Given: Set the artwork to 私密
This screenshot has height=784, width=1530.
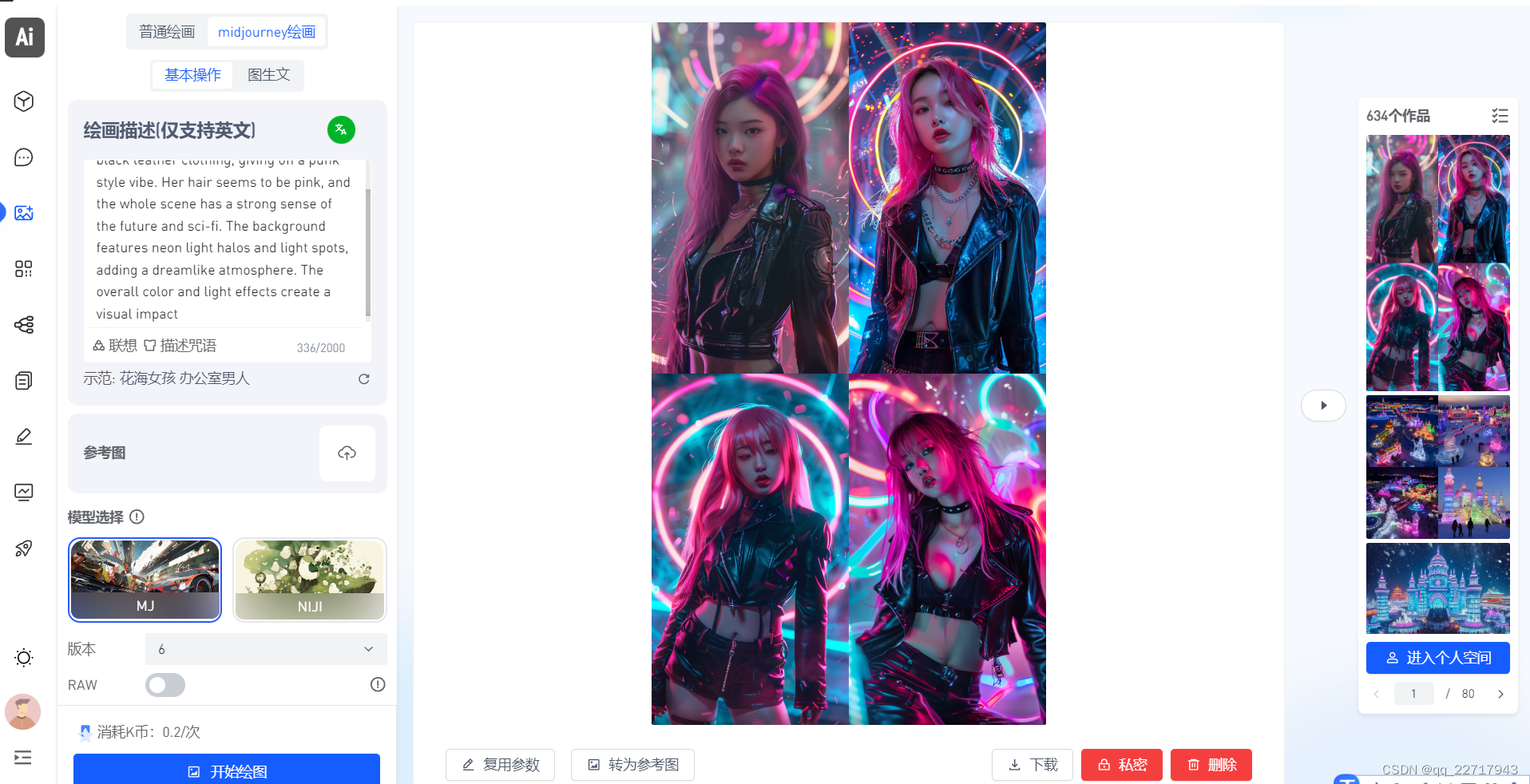Looking at the screenshot, I should pos(1121,765).
